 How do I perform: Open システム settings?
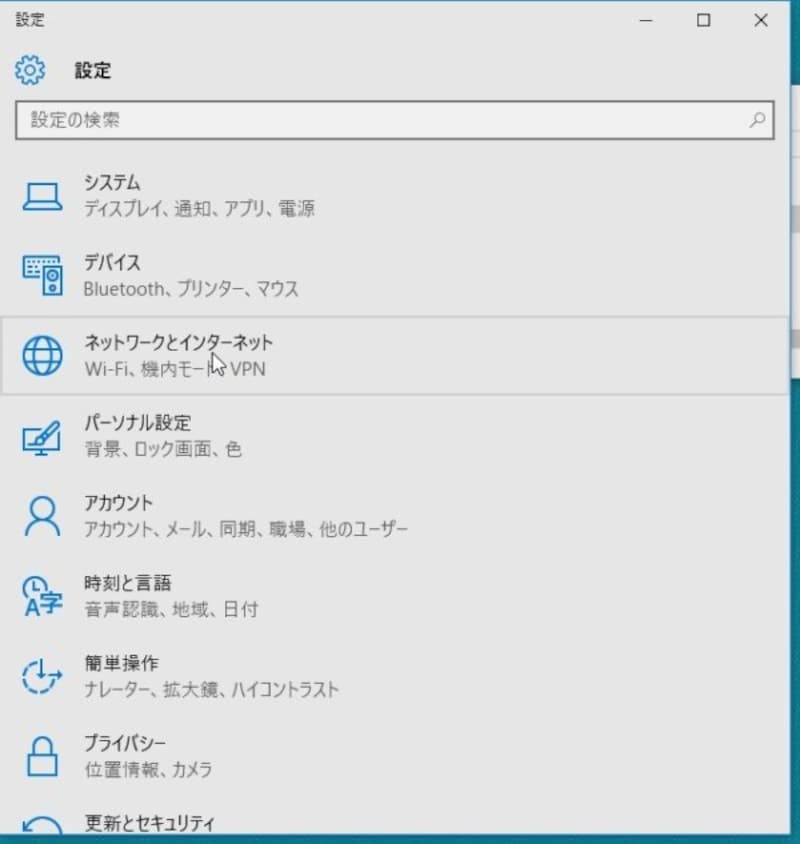200,196
